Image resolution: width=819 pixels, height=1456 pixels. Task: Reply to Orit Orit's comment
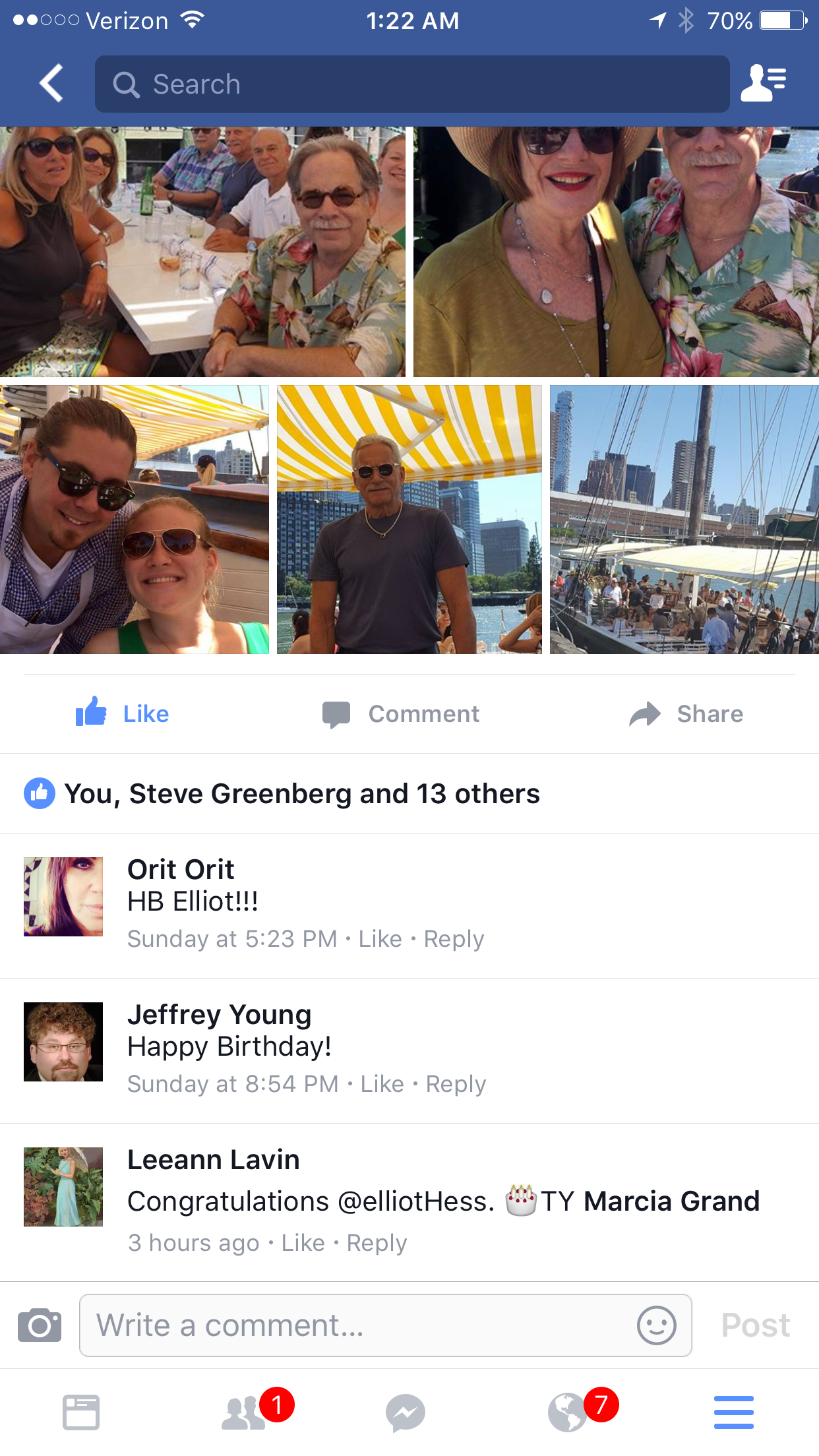pyautogui.click(x=454, y=939)
